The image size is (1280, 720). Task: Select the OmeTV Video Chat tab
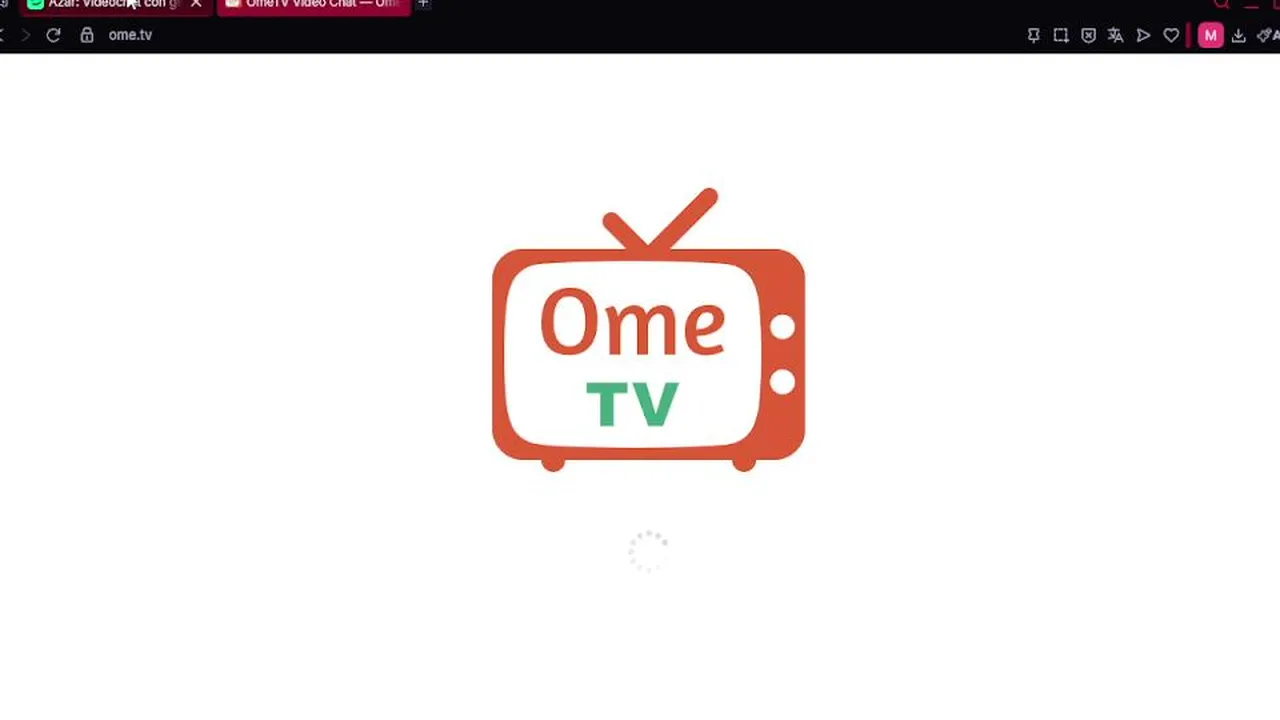[315, 4]
